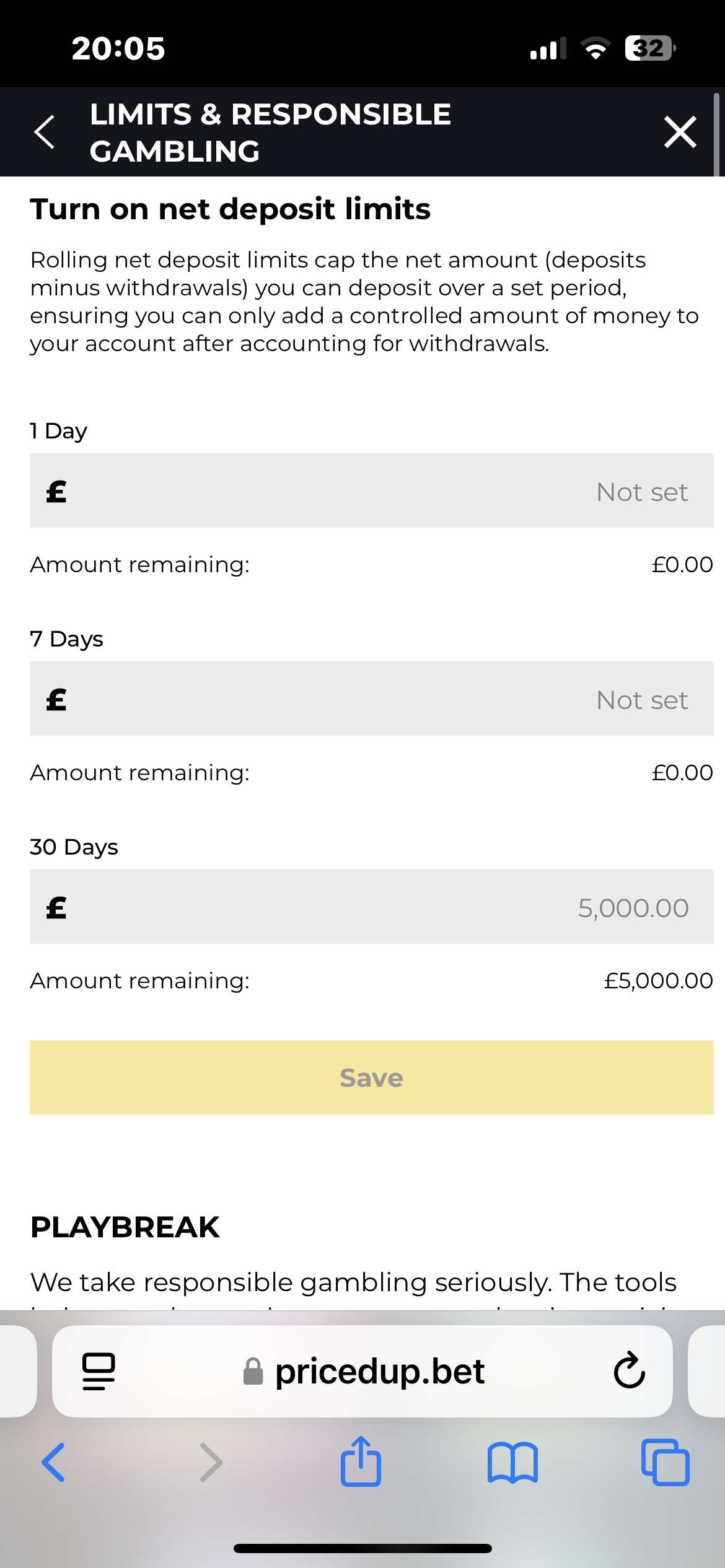The image size is (725, 1568).
Task: Tap the status bar clock to scroll up
Action: click(118, 48)
